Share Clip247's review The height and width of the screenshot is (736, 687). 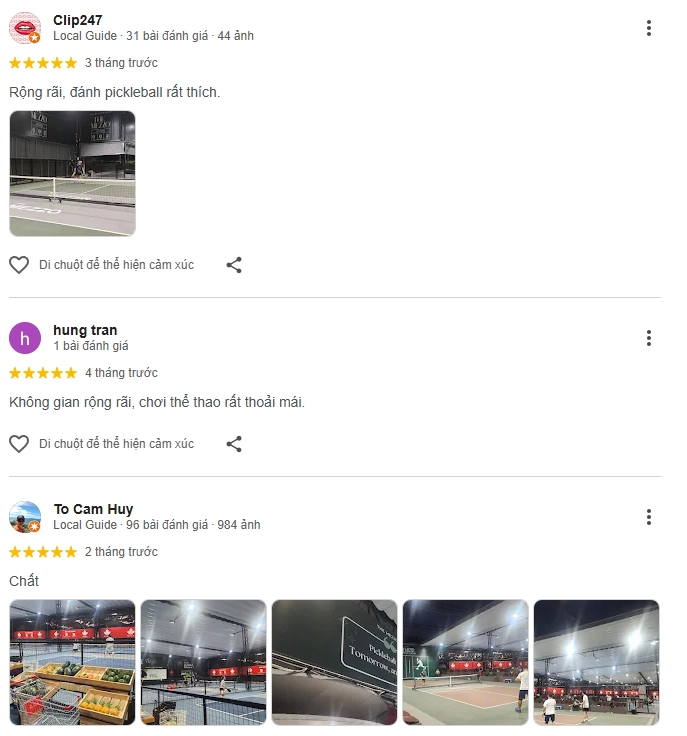pos(234,265)
